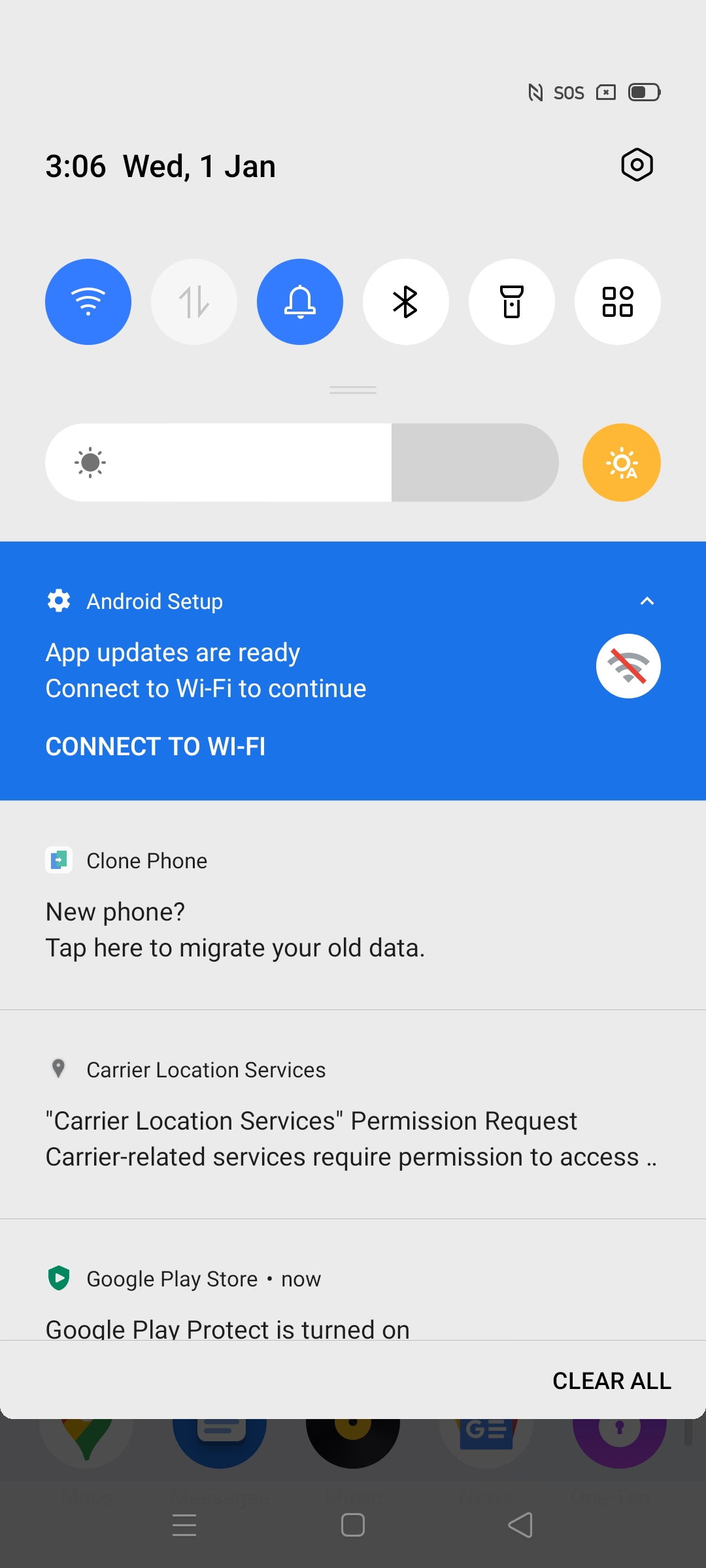Collapse the Android Setup notification

point(647,601)
